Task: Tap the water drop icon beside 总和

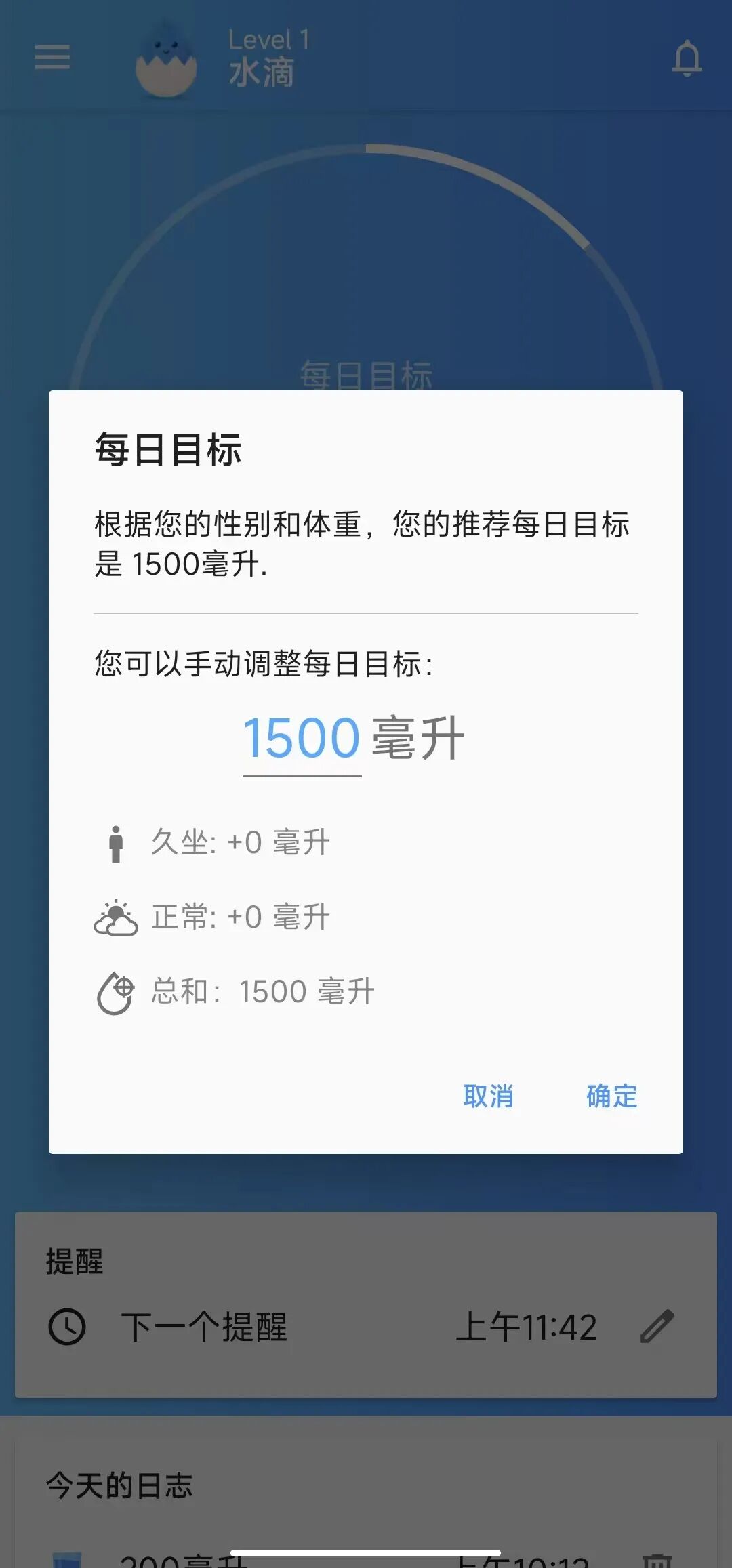Action: (117, 991)
